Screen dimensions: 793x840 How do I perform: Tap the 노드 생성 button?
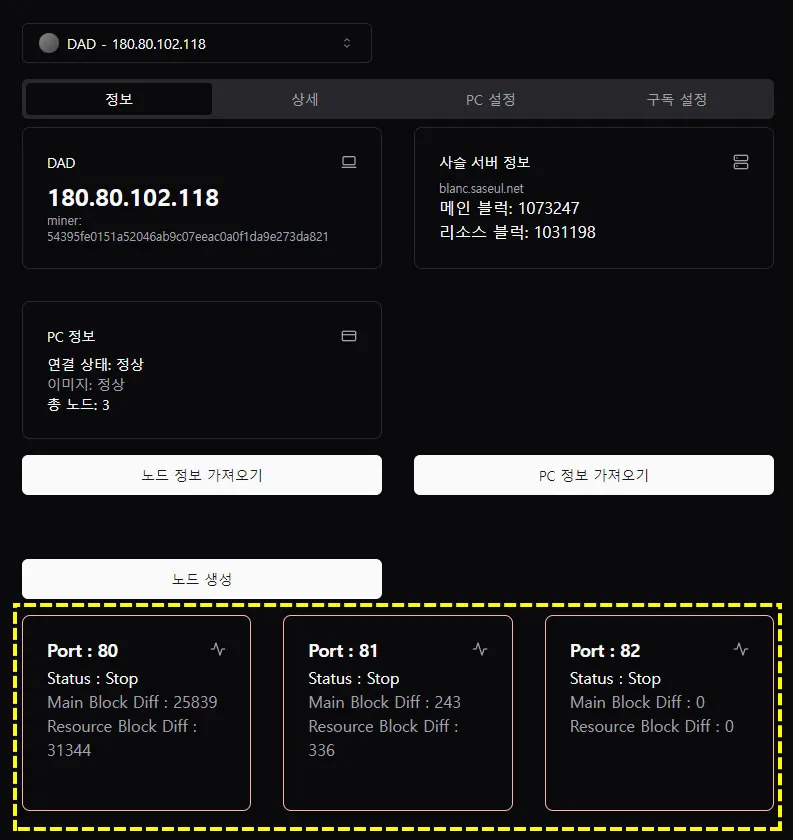point(202,579)
